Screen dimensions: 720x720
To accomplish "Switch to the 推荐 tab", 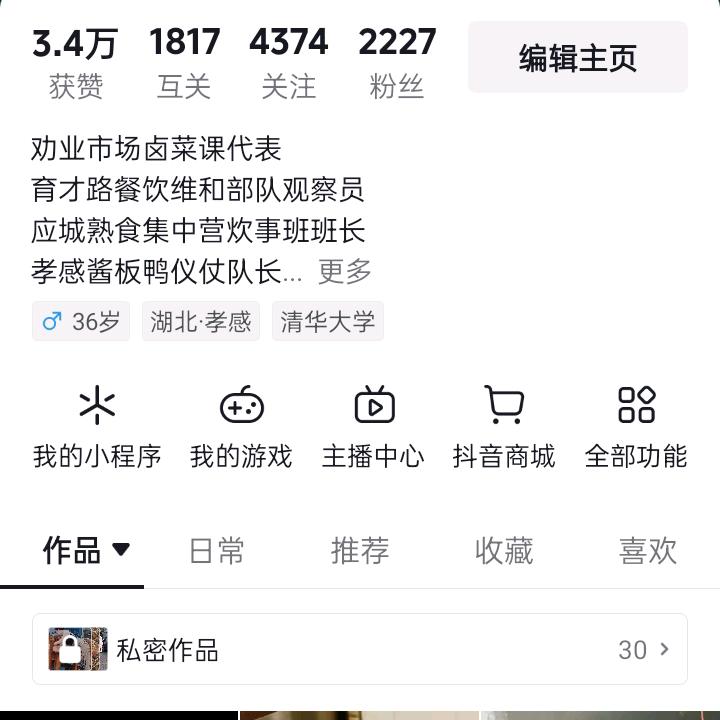I will click(x=360, y=550).
